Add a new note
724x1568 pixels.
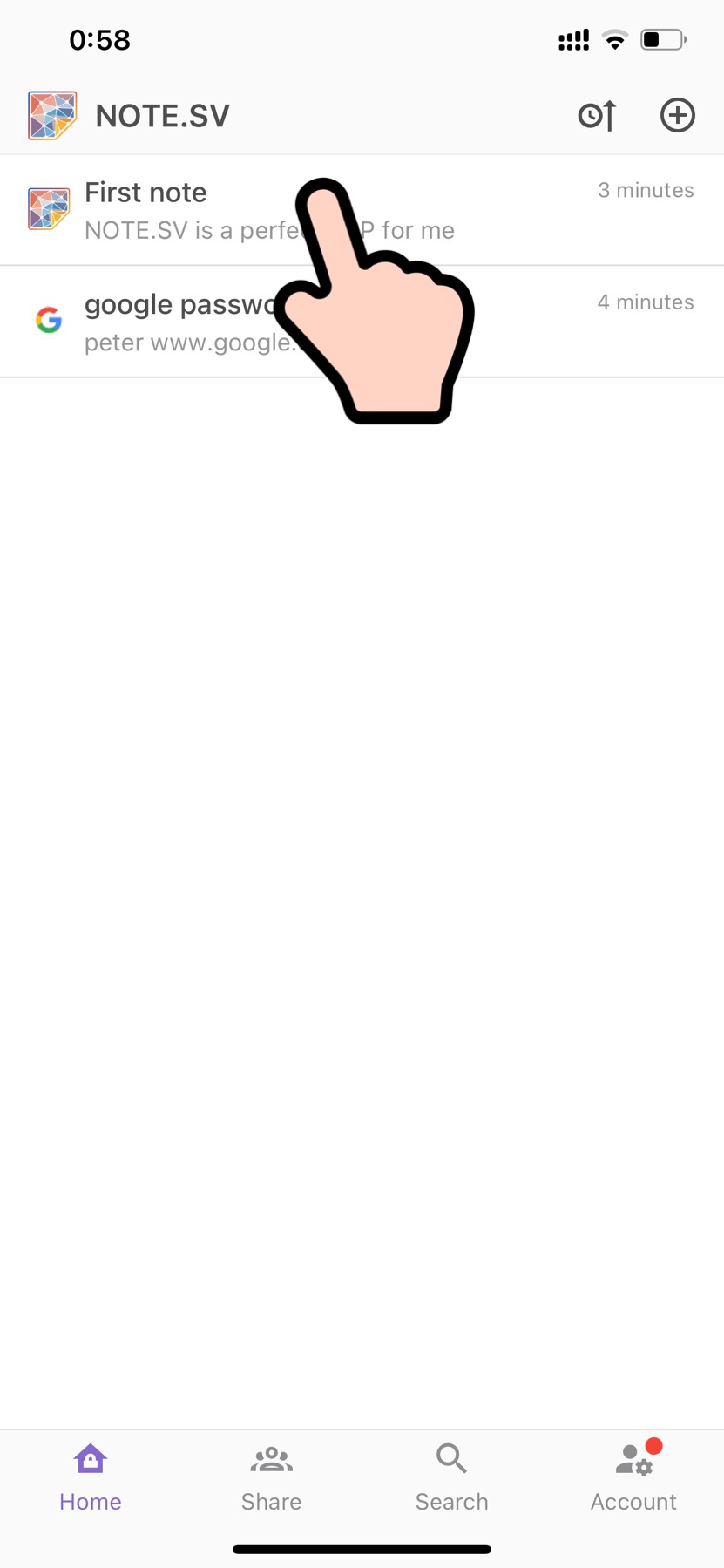click(677, 115)
